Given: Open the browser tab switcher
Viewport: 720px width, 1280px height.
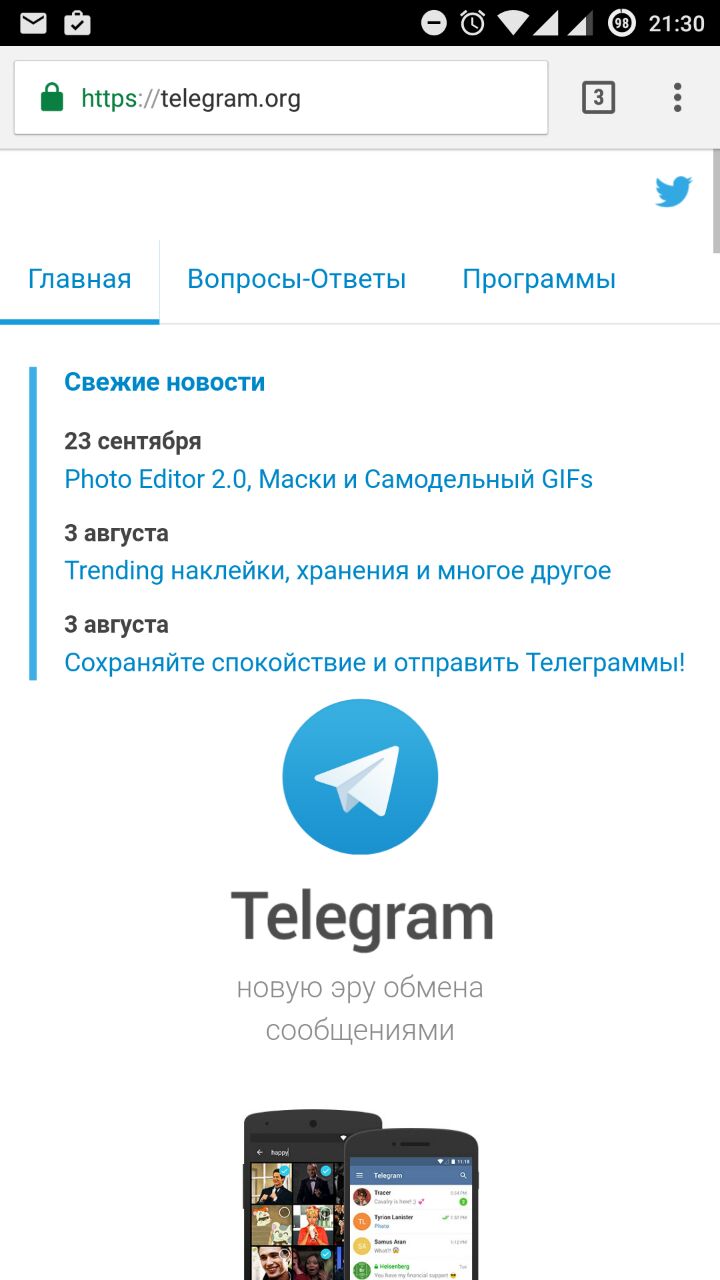Looking at the screenshot, I should click(x=598, y=97).
